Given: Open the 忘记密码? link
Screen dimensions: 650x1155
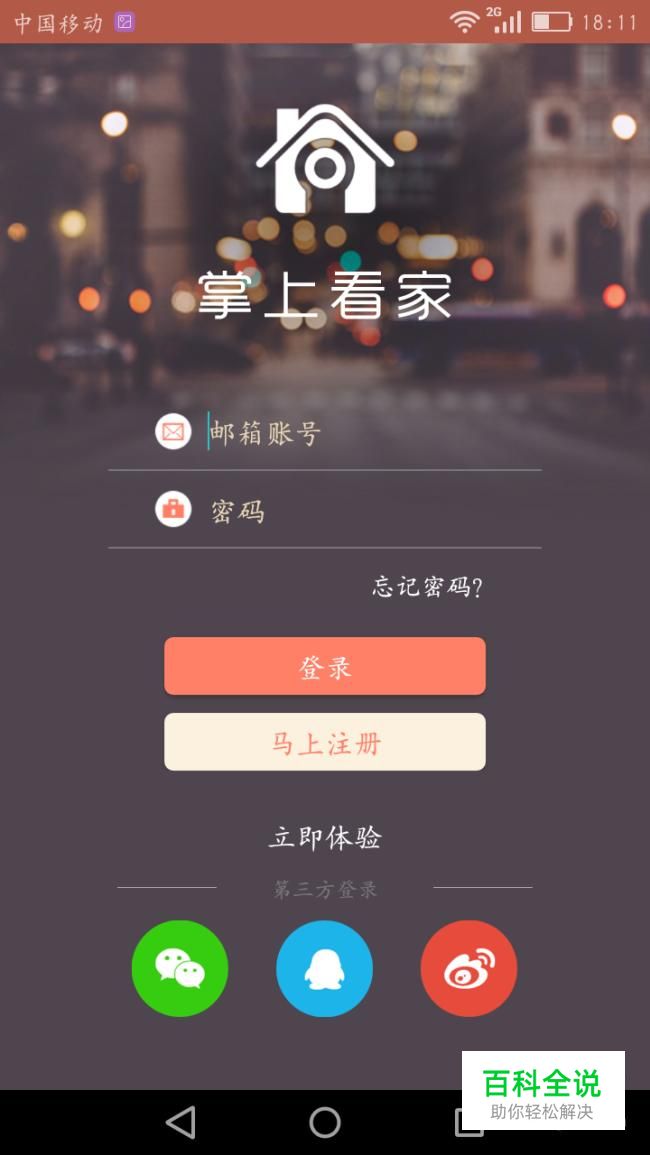Looking at the screenshot, I should pos(427,587).
